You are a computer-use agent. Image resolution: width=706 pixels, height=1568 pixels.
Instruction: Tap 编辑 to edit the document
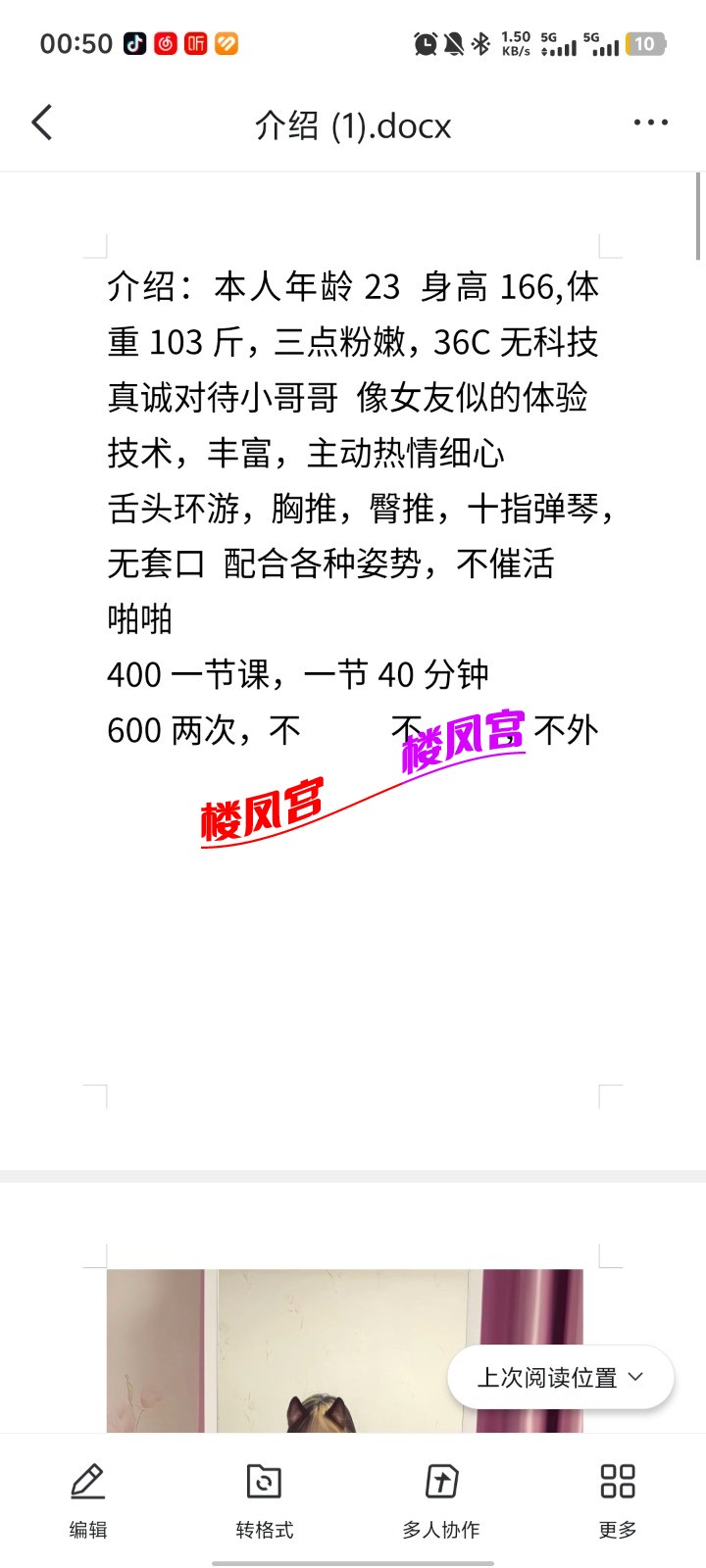[88, 1499]
